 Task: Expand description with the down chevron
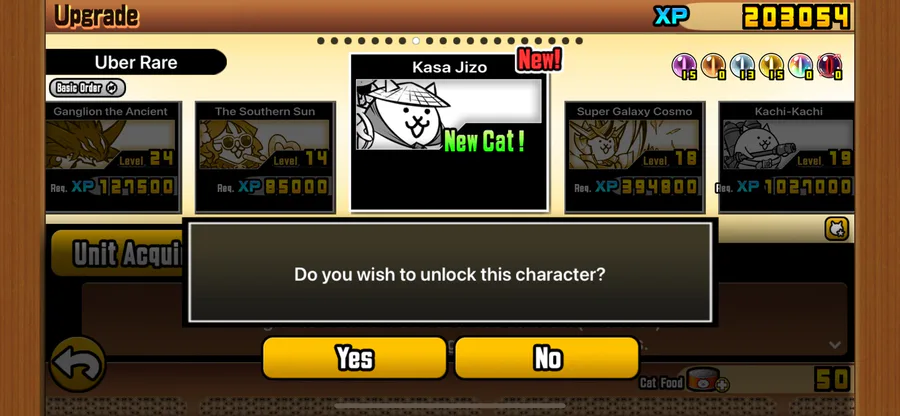click(x=835, y=345)
